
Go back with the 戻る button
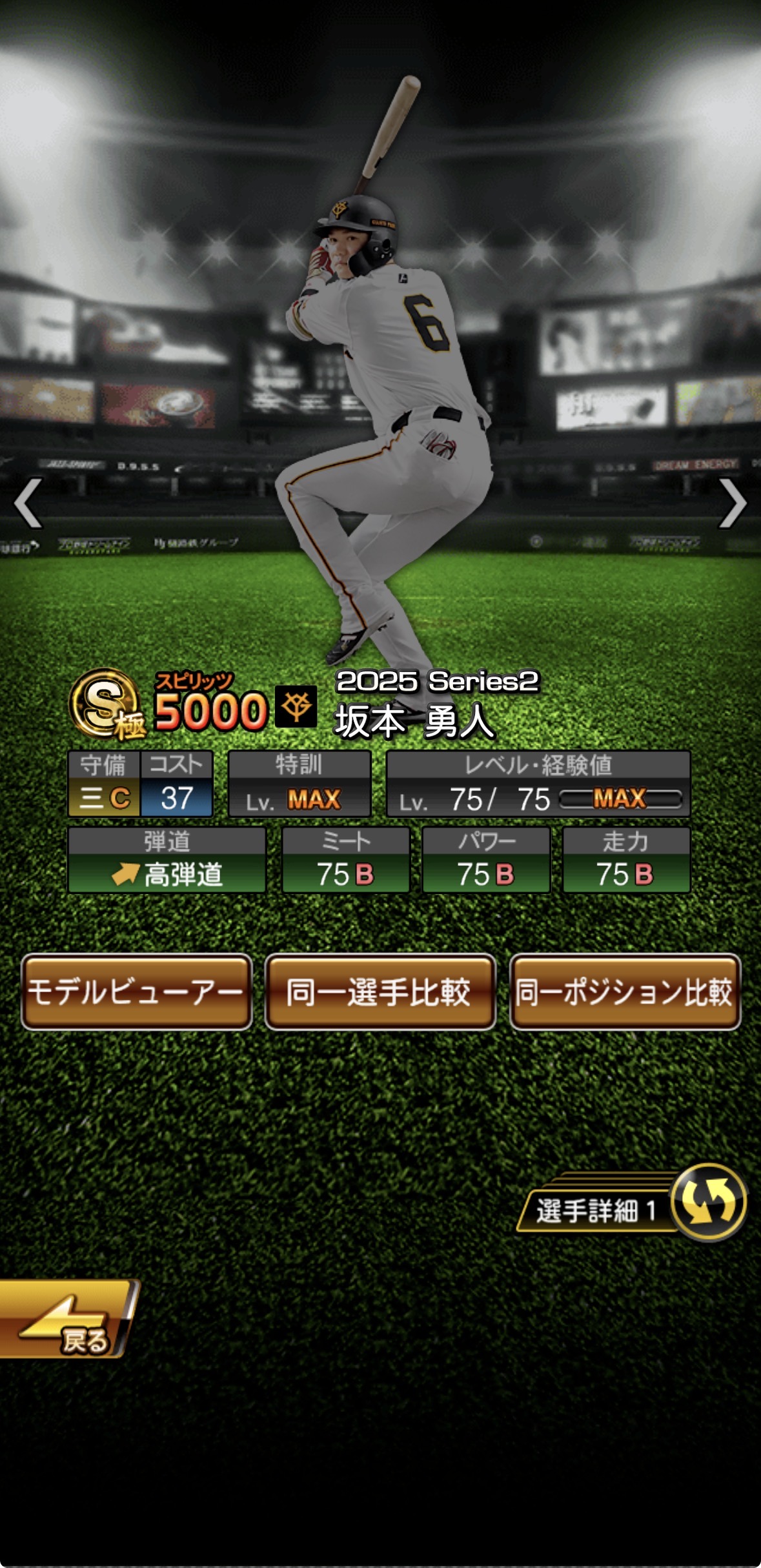(68, 1319)
